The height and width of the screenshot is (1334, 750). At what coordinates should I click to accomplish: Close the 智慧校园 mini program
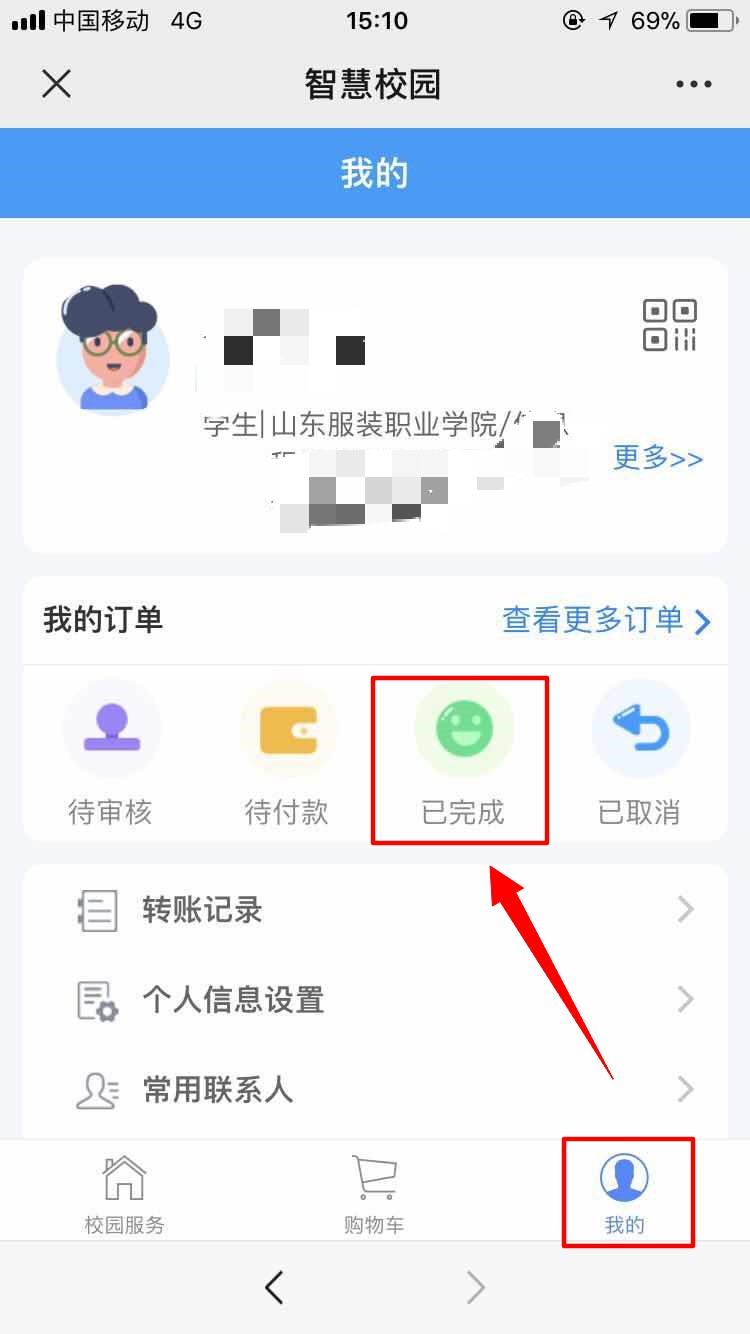[x=57, y=84]
